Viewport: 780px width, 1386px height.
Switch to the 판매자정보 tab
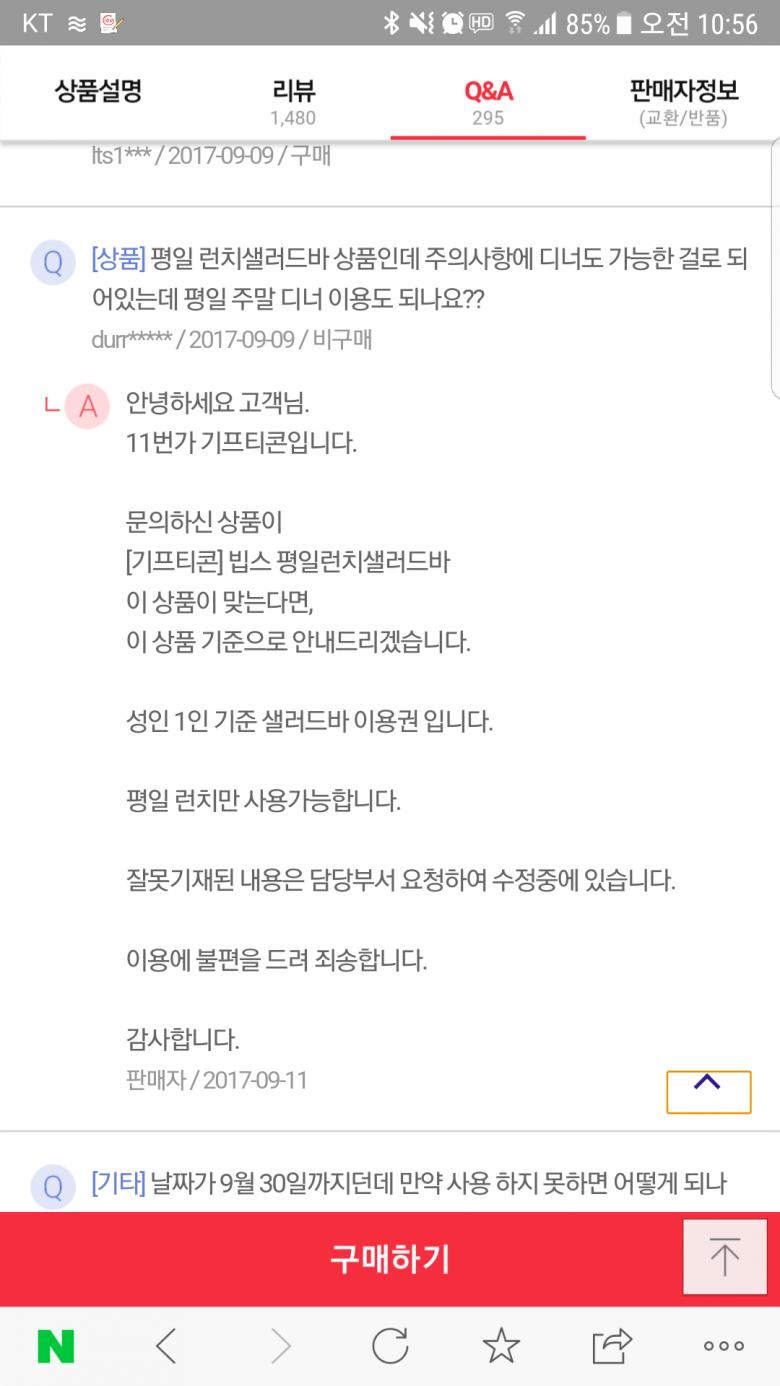coord(683,102)
